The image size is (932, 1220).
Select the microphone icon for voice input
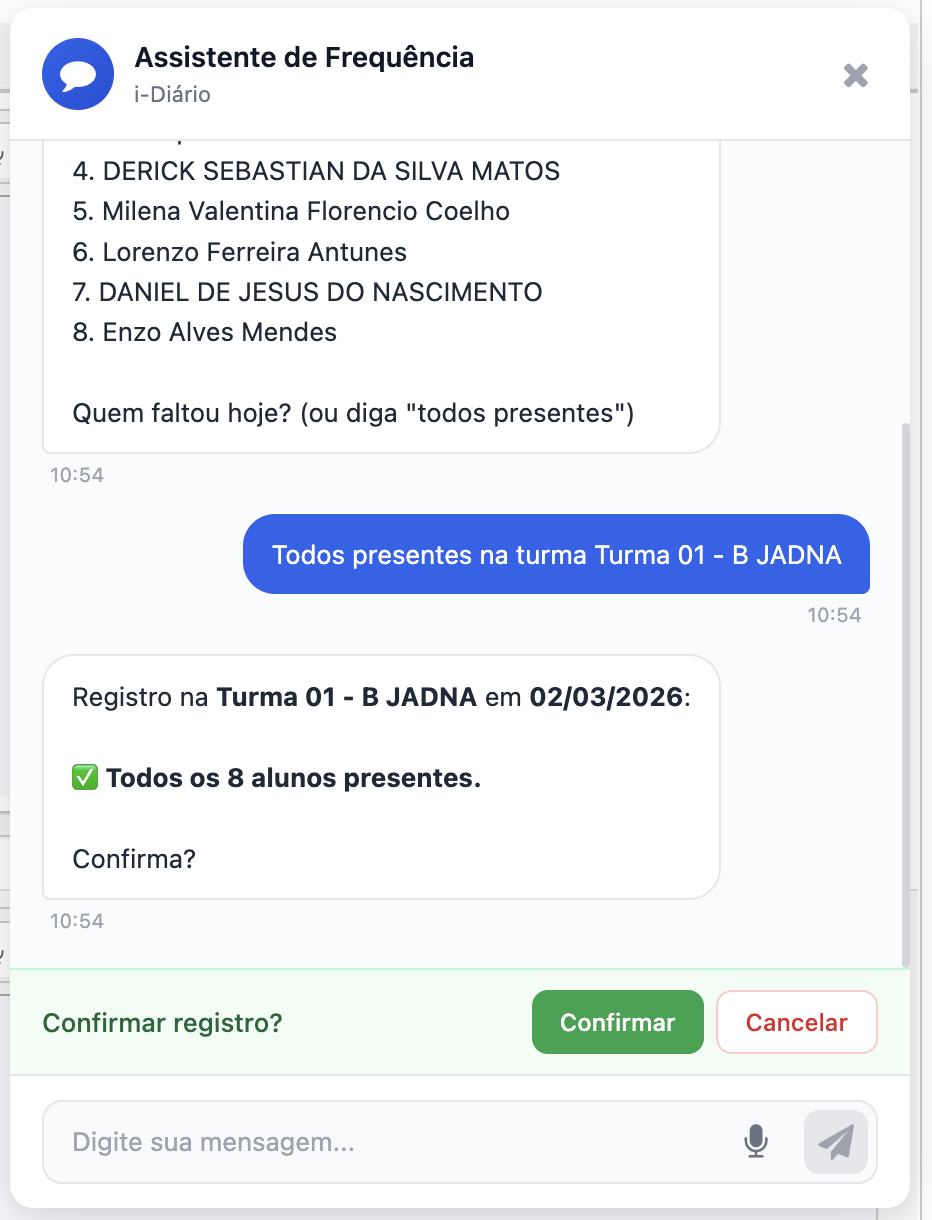click(756, 1142)
